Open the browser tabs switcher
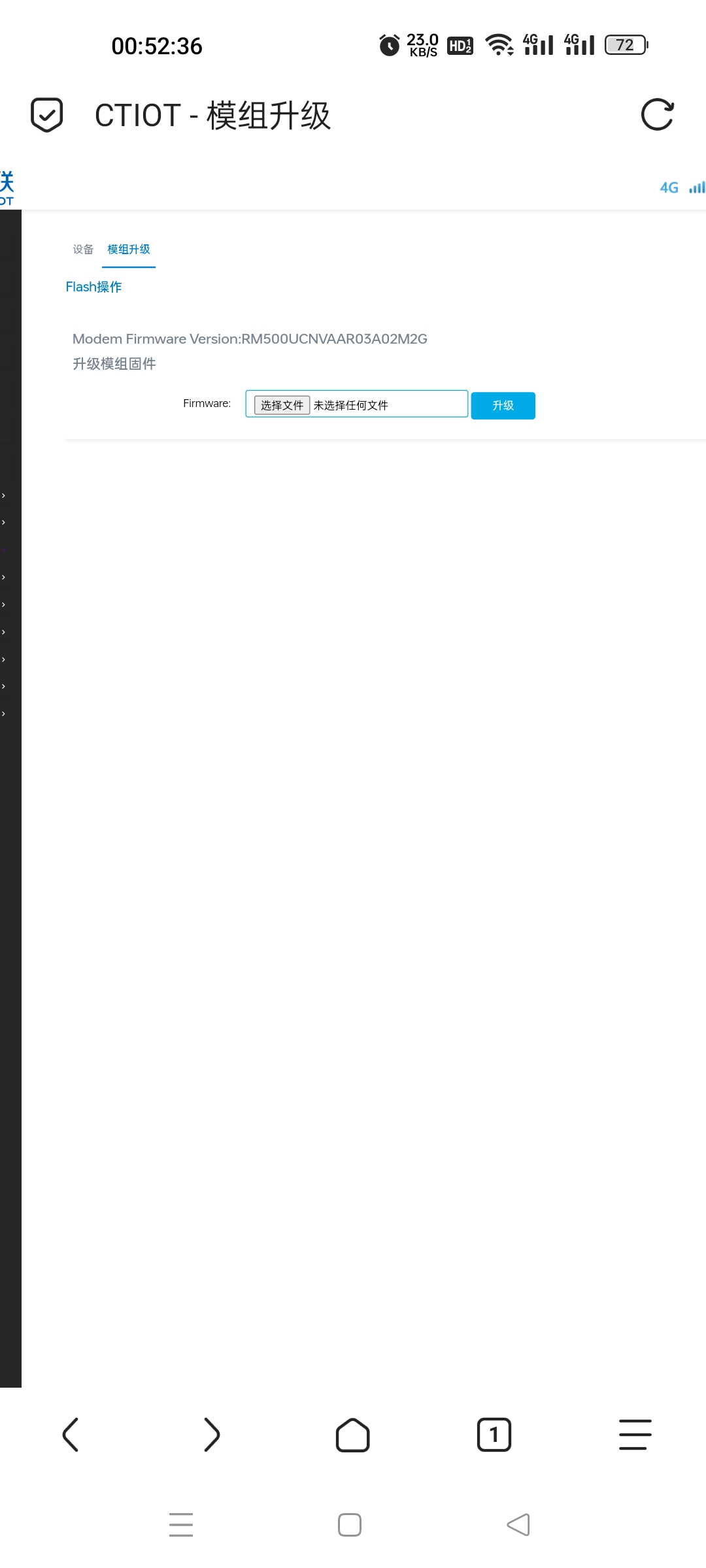706x1568 pixels. point(494,1435)
